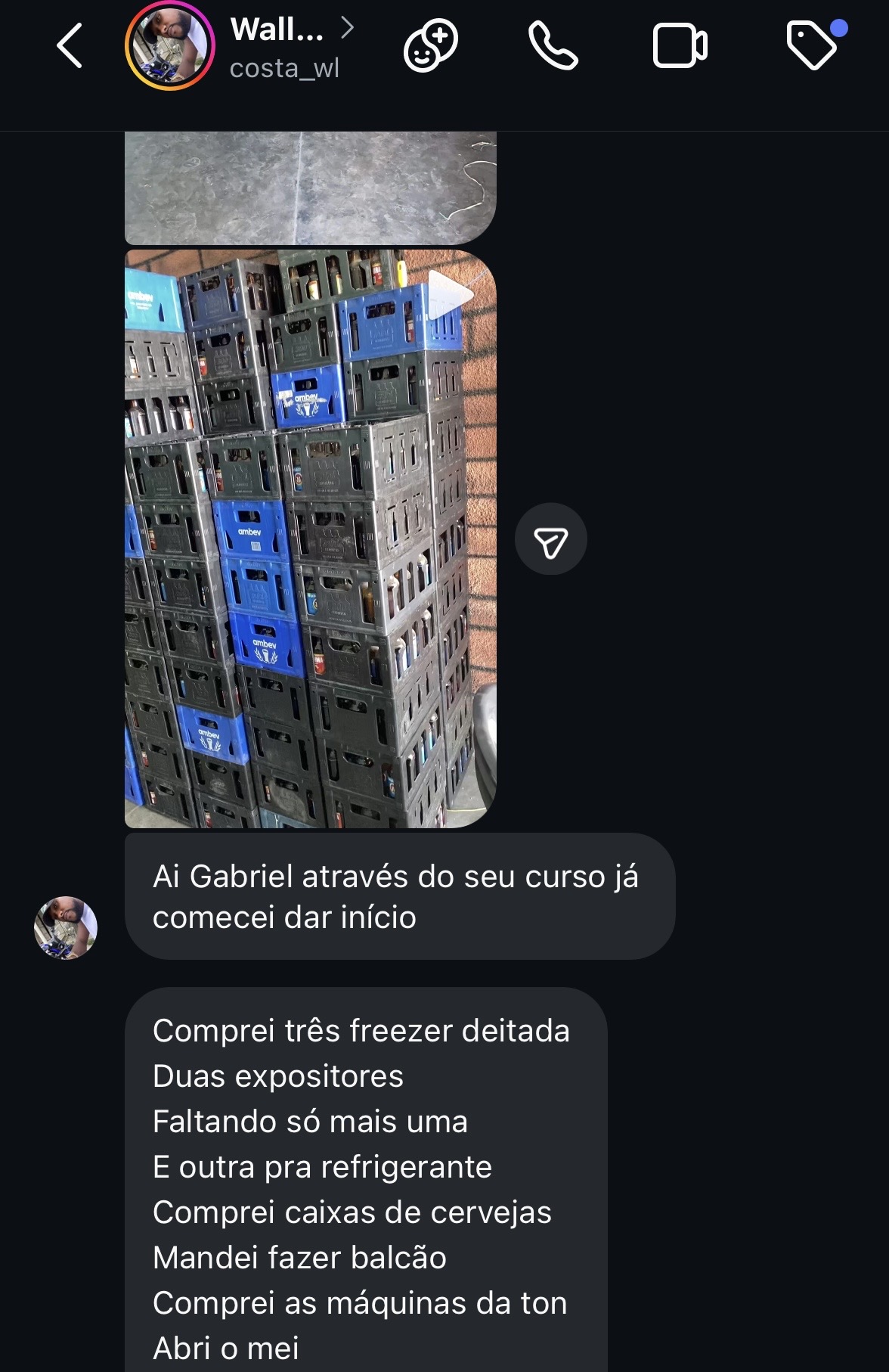The image size is (889, 1372).
Task: Expand the profile name truncated as Wall...
Action: pos(277,30)
